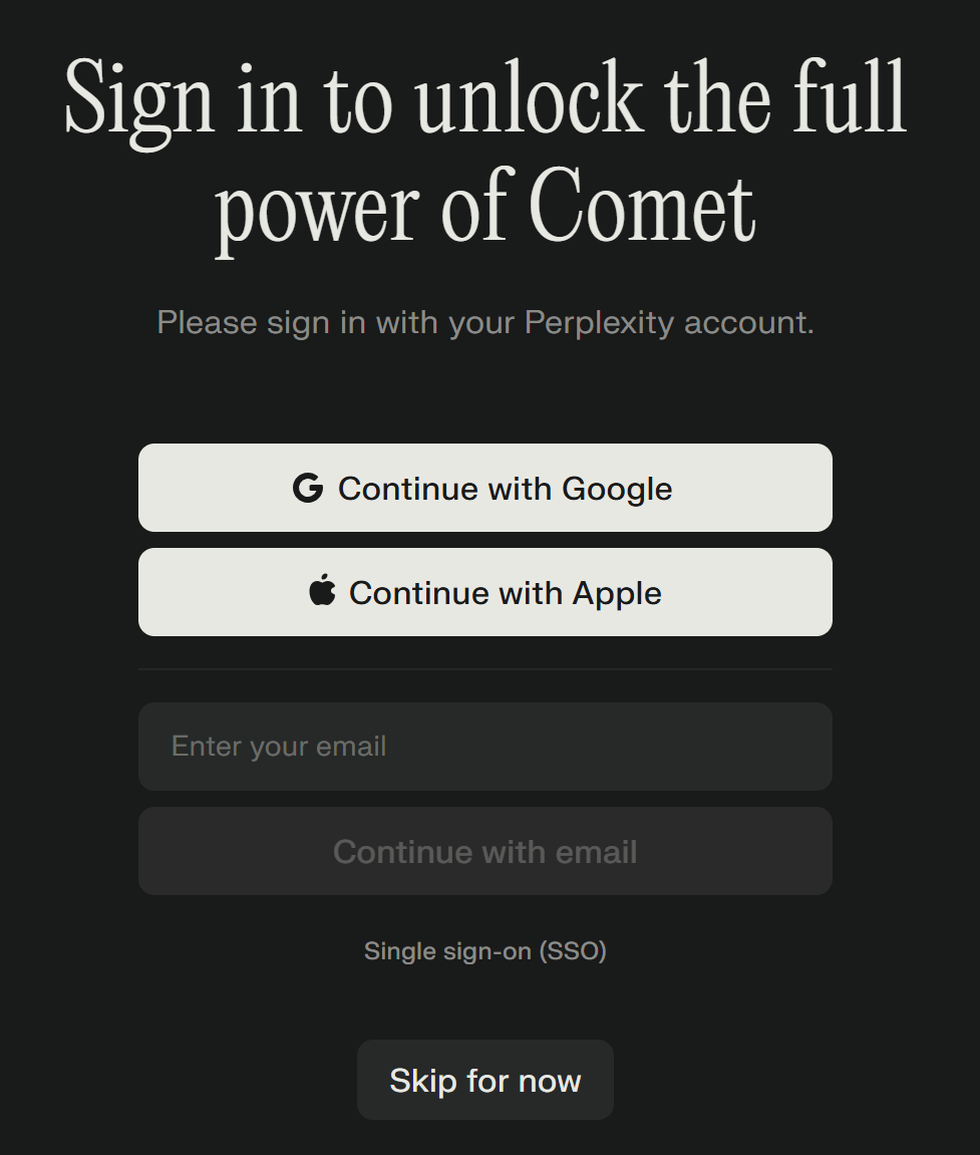Choose Continue with Apple
This screenshot has height=1155, width=980.
click(x=485, y=592)
